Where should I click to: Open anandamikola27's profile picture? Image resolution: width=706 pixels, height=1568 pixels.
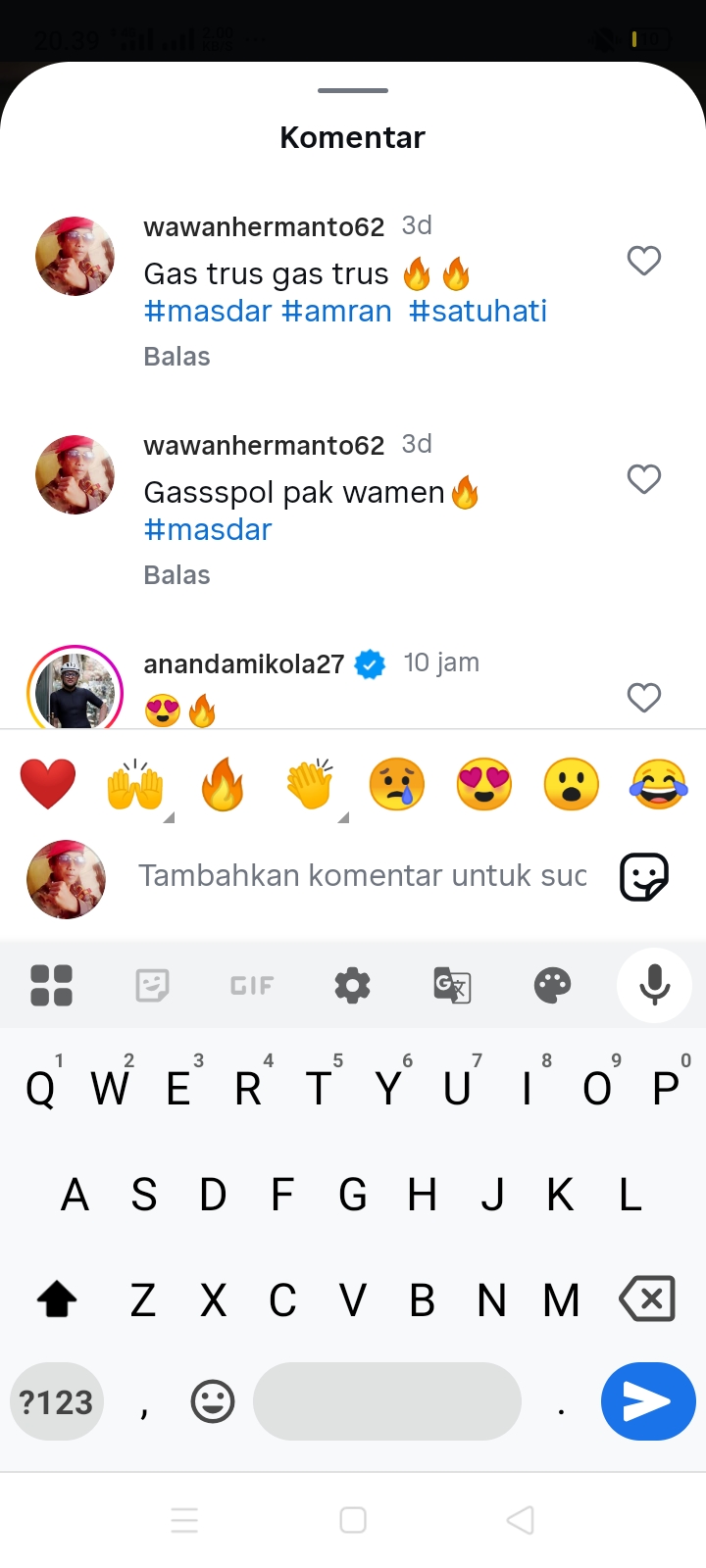[x=75, y=688]
